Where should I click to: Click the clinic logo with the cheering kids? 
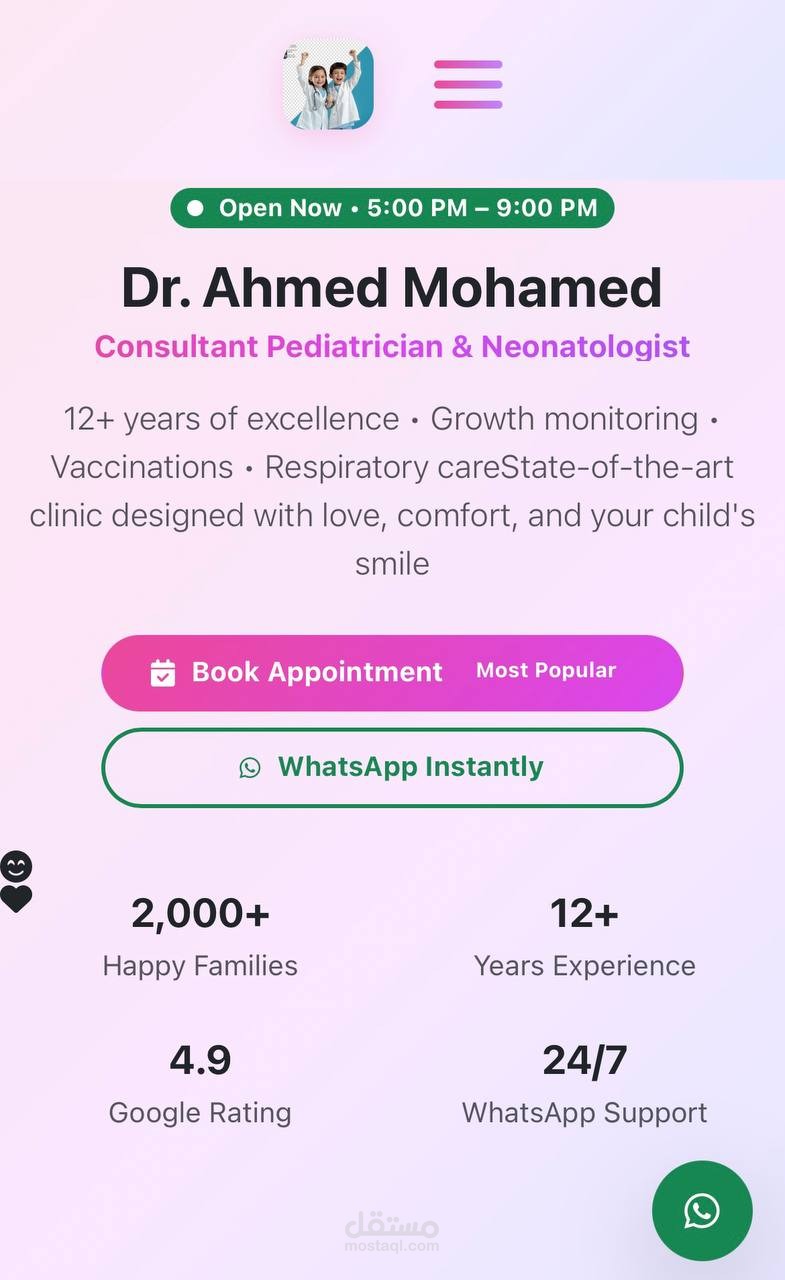[328, 85]
